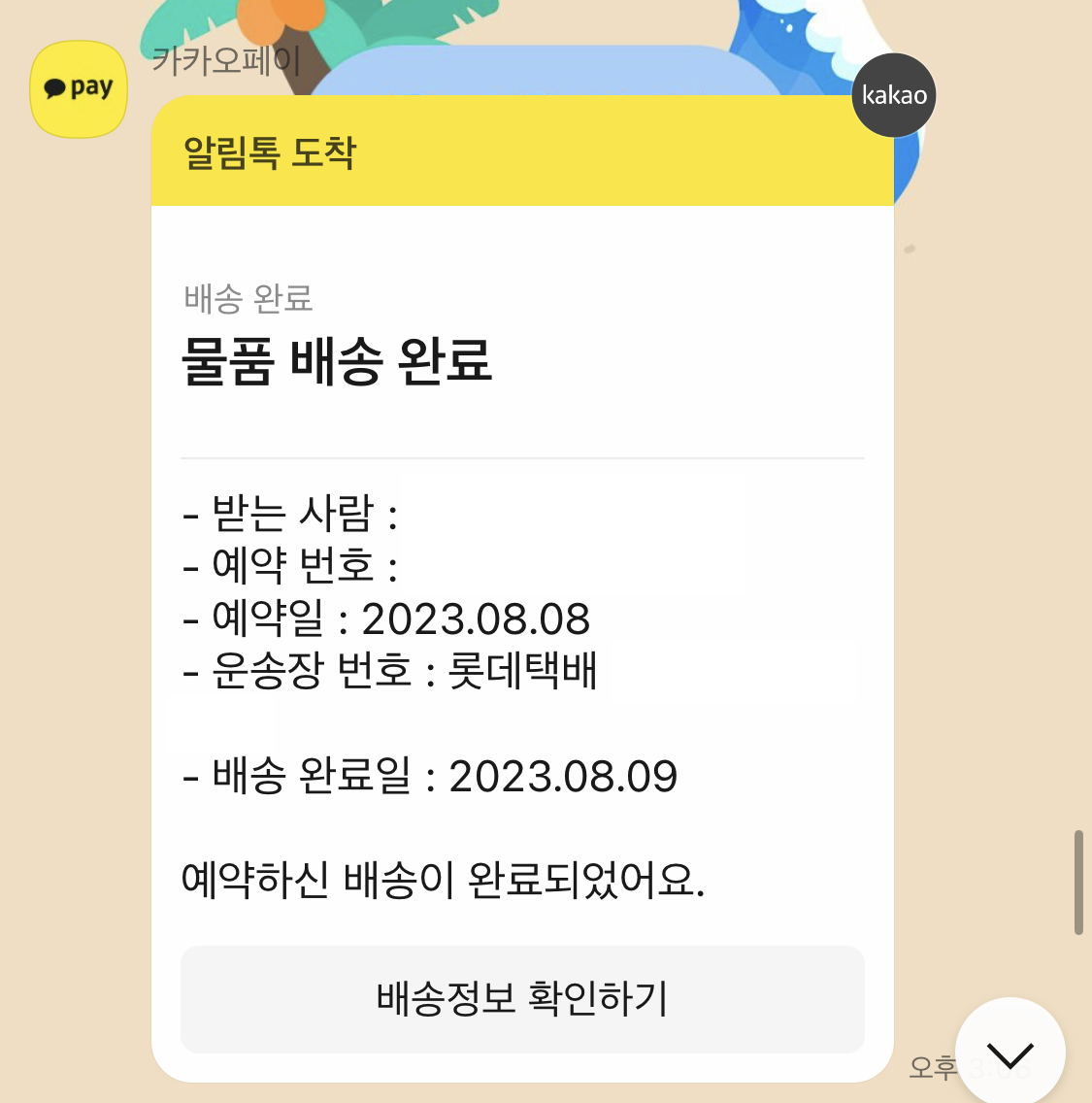Tap the 배송 완료일 2023.08.09 text
The image size is (1092, 1103).
(x=427, y=776)
